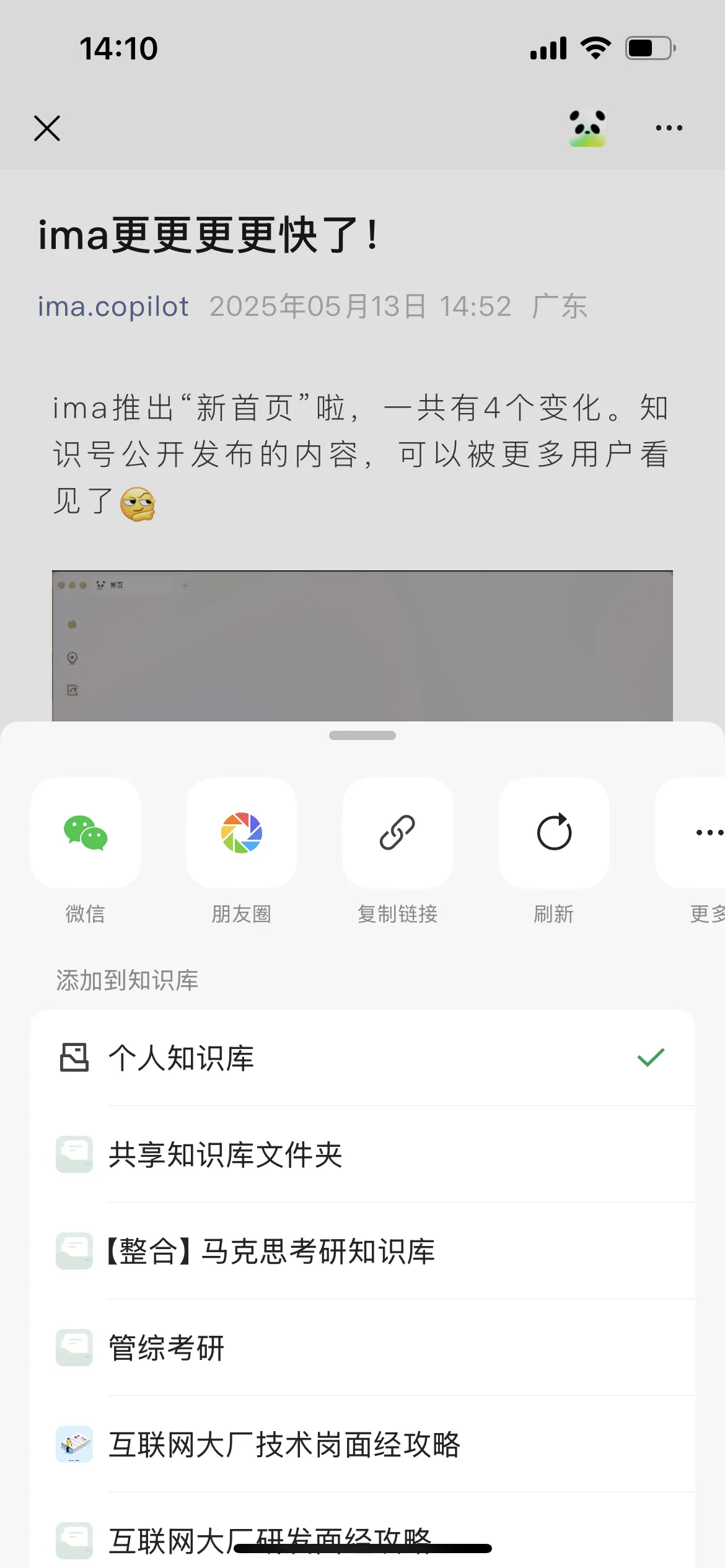Toggle 个人知识库 selection

(362, 1058)
